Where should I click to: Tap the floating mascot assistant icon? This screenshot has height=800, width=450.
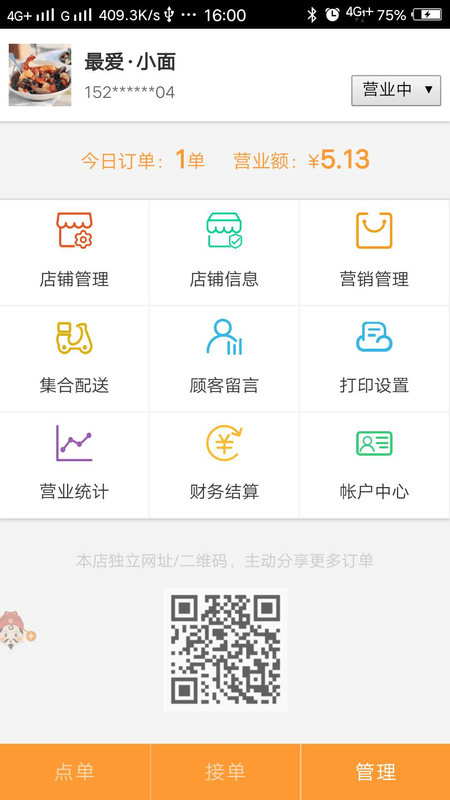[x=16, y=631]
